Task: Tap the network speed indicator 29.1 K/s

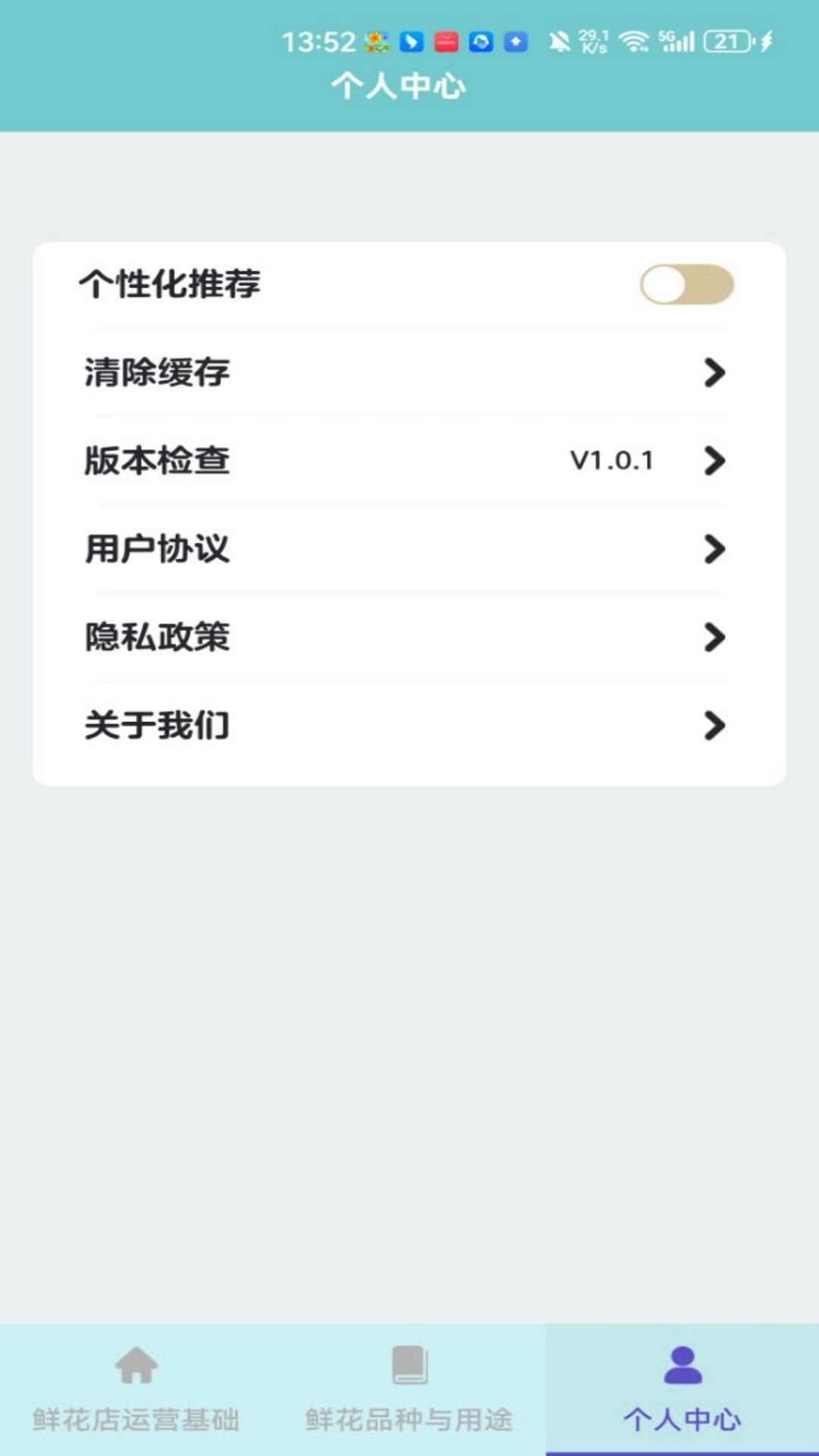Action: tap(590, 42)
